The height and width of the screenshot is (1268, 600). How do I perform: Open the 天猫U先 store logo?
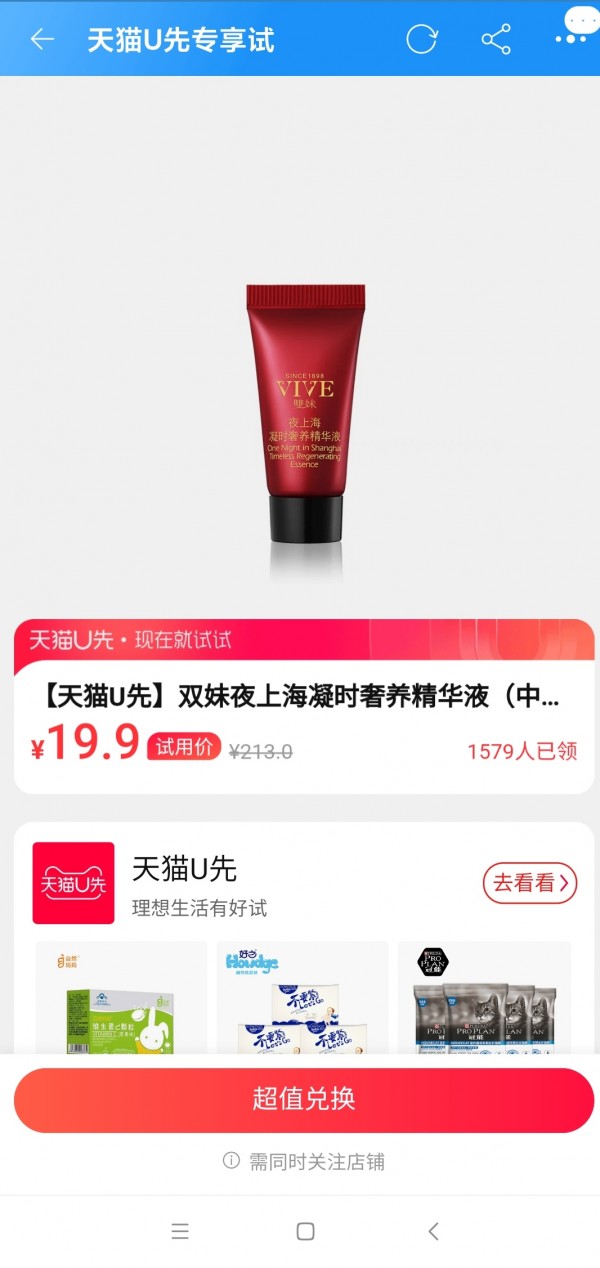73,883
